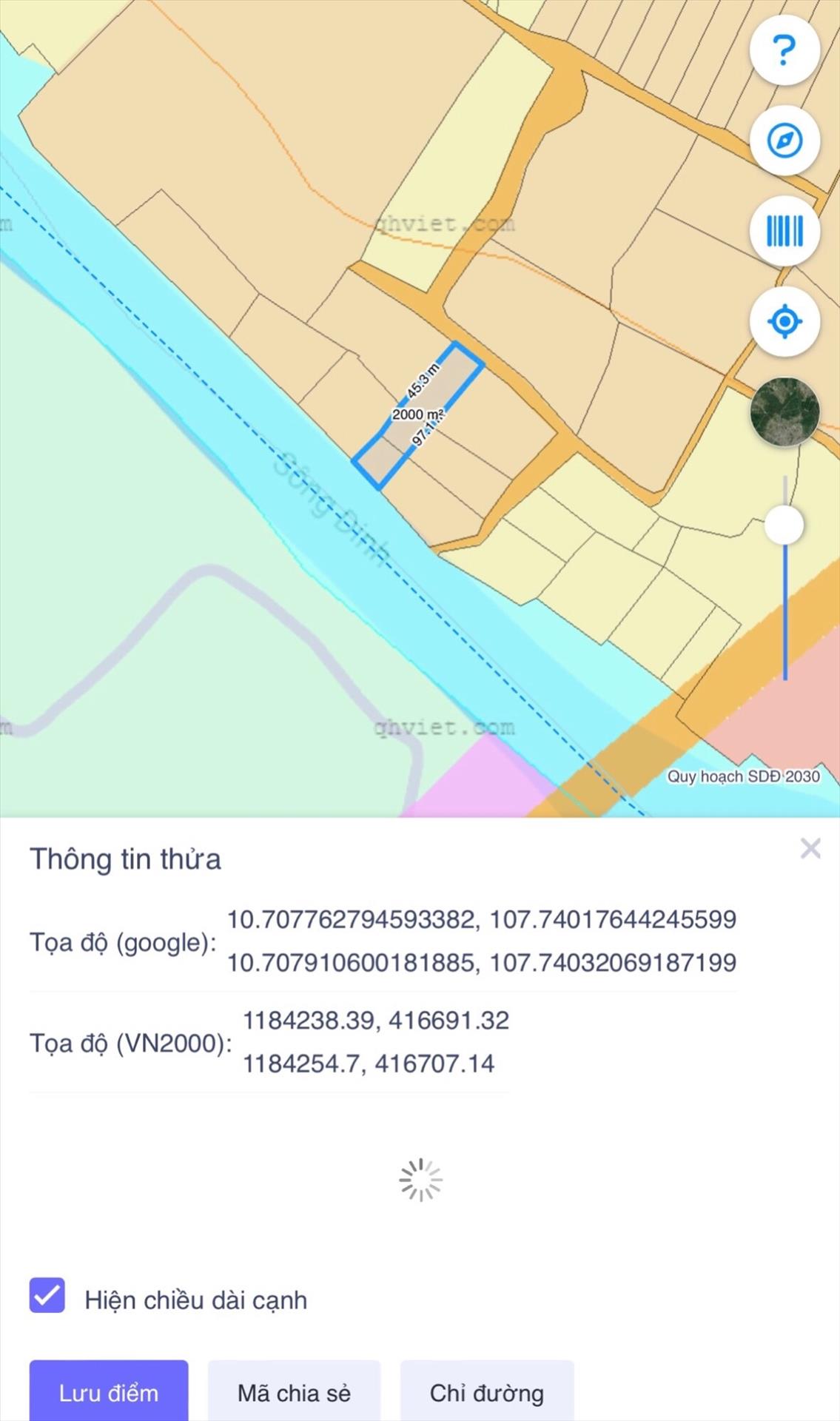The width and height of the screenshot is (840, 1421).
Task: Open the help question mark button
Action: click(x=784, y=50)
